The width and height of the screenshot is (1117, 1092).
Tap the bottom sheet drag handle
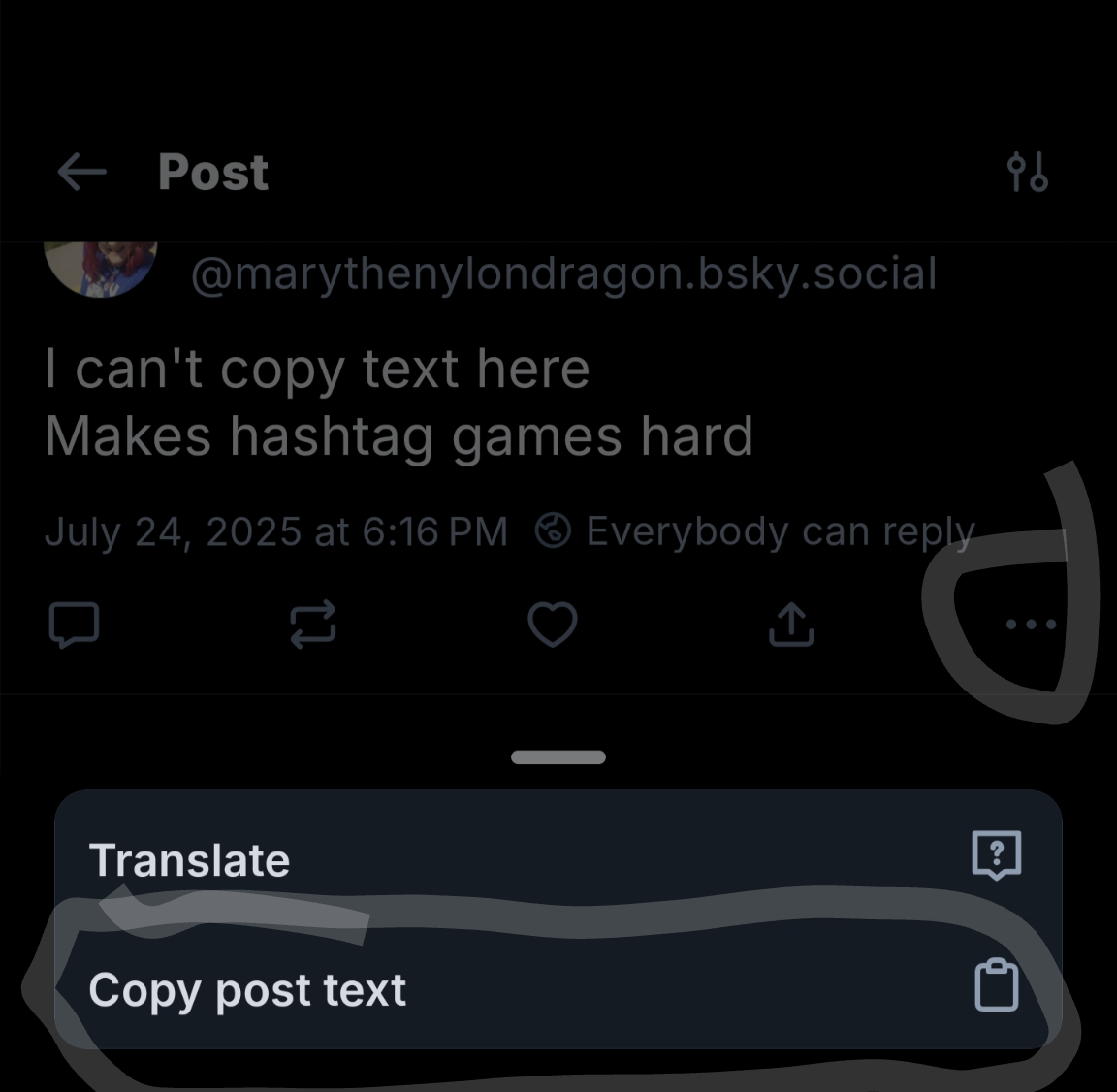click(x=558, y=757)
